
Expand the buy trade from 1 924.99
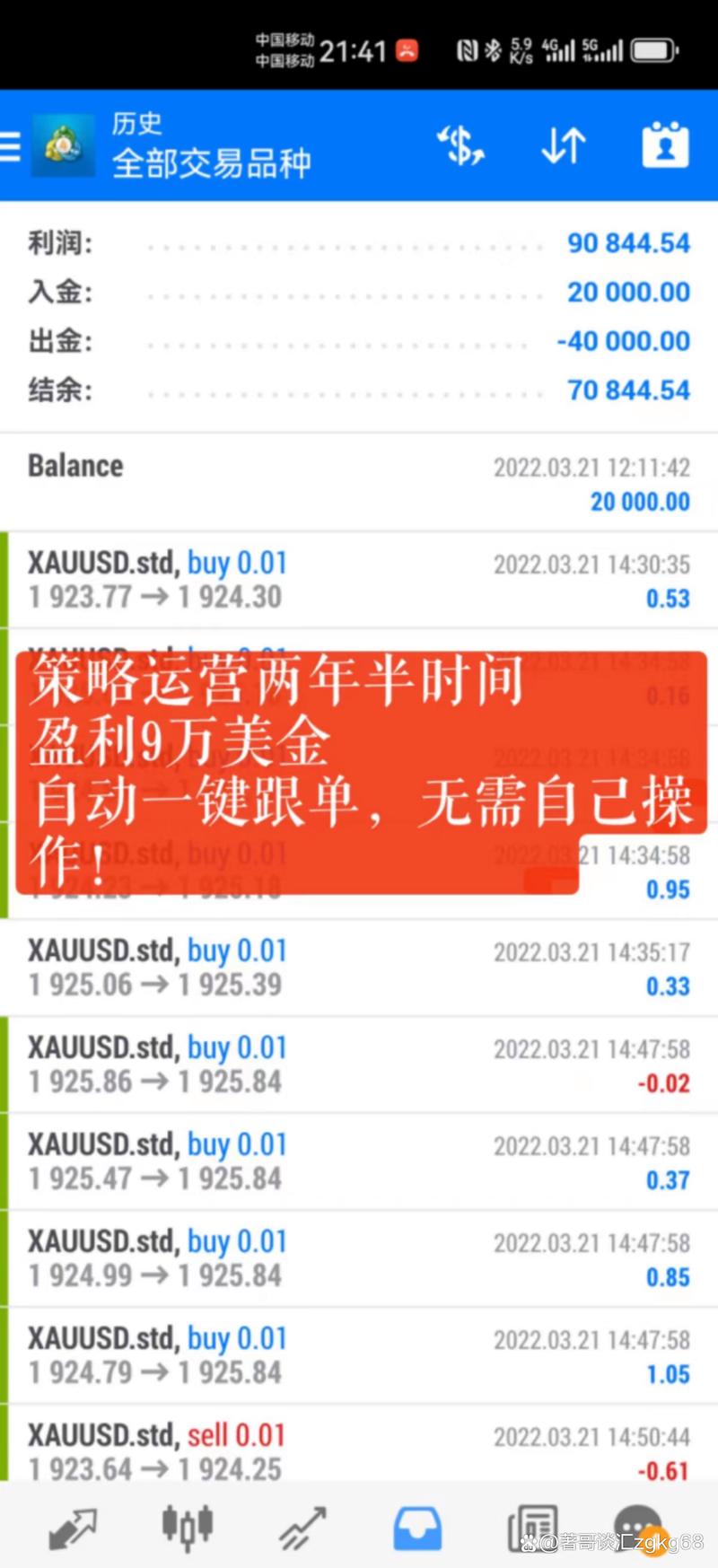[359, 1258]
